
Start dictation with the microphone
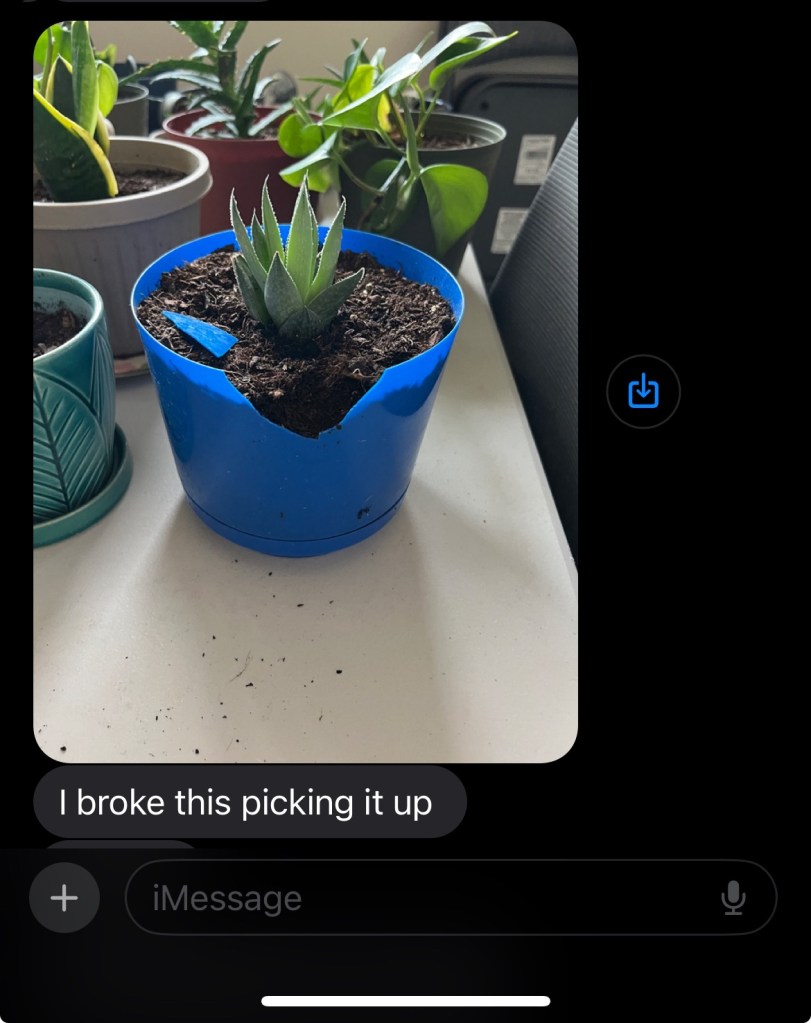733,897
